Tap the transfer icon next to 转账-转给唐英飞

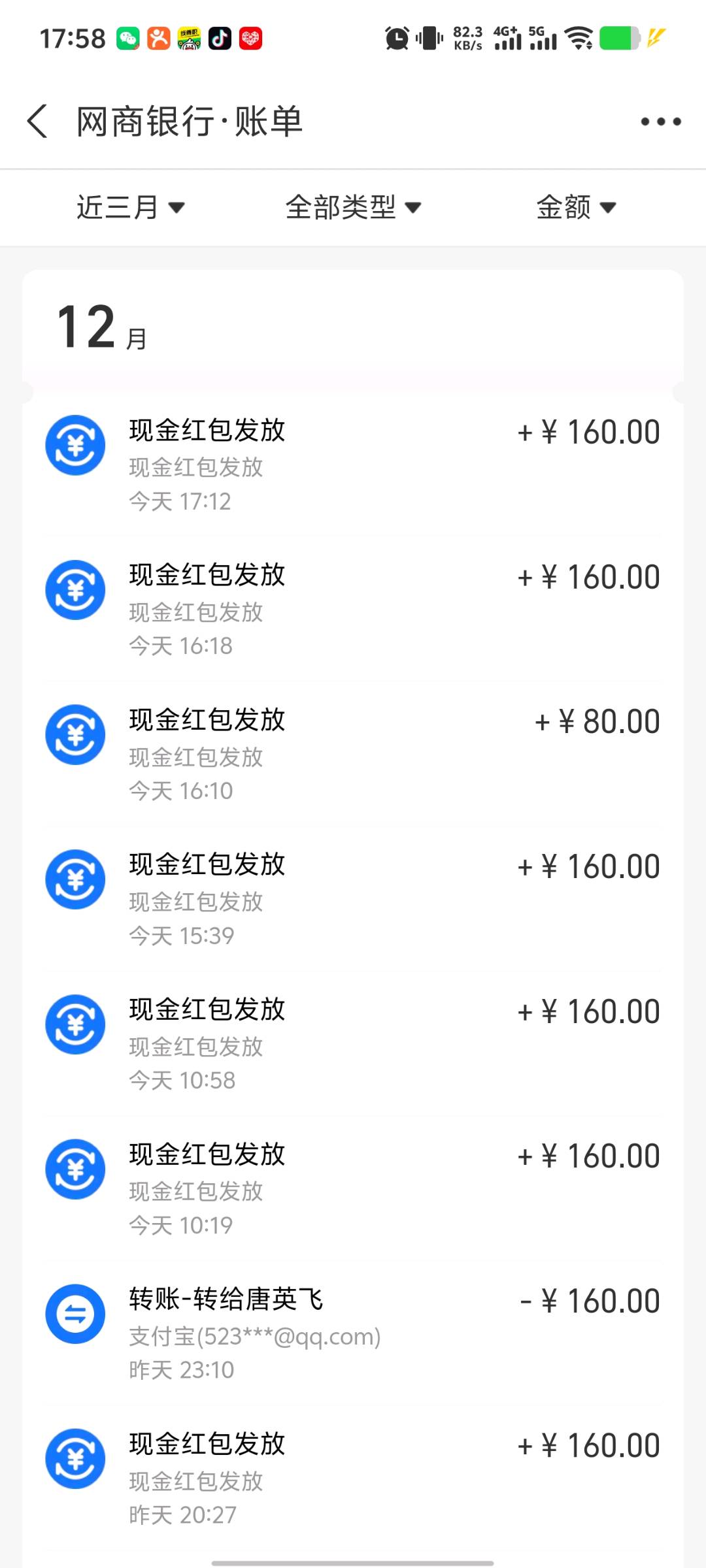[74, 1314]
